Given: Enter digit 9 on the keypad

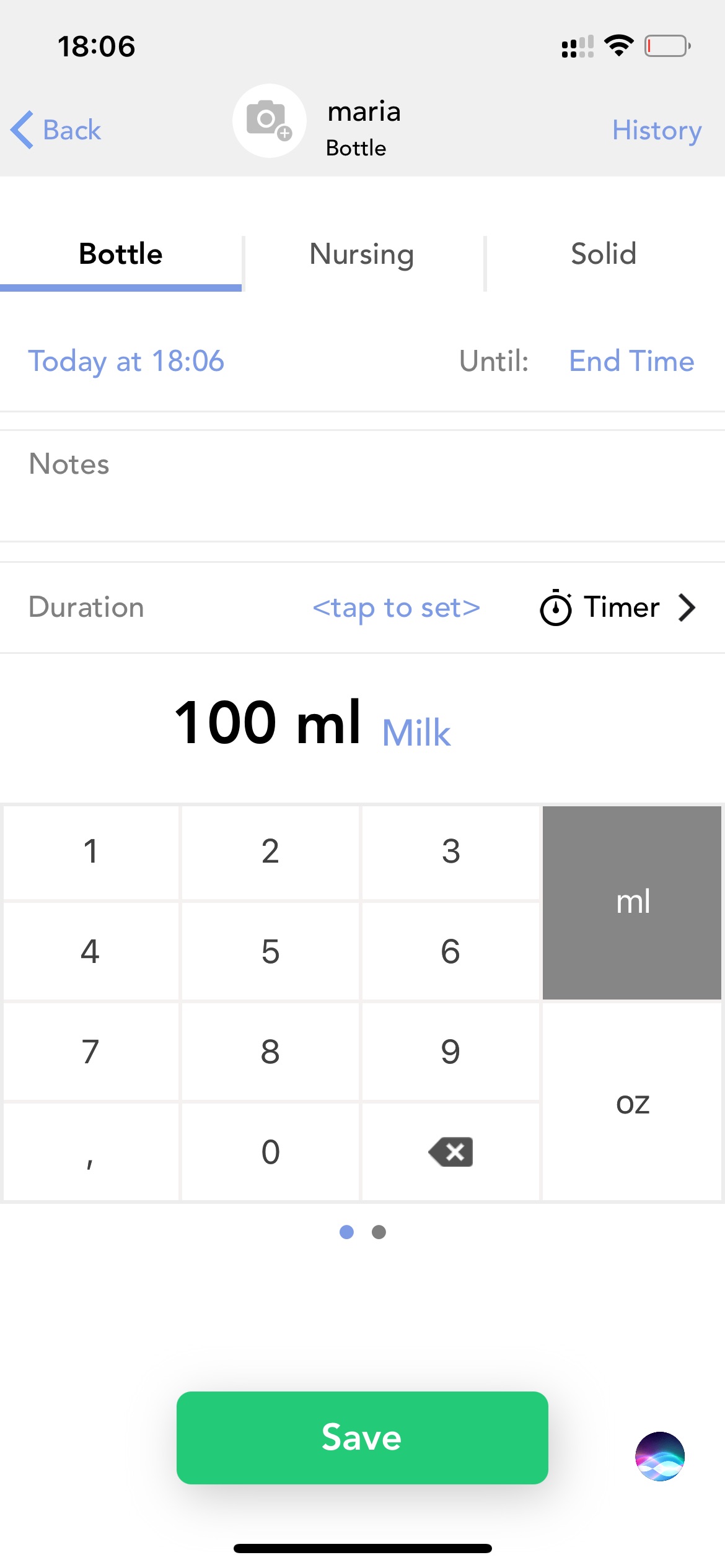Looking at the screenshot, I should tap(450, 1052).
